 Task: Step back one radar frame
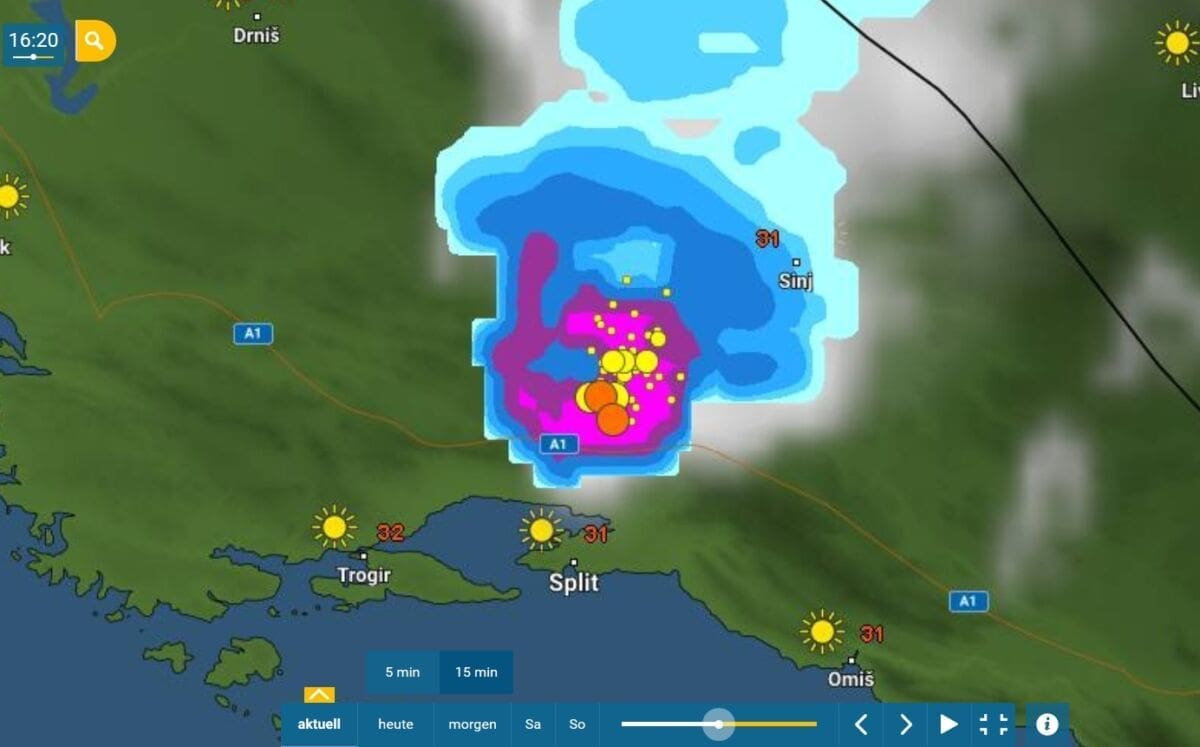[x=861, y=724]
